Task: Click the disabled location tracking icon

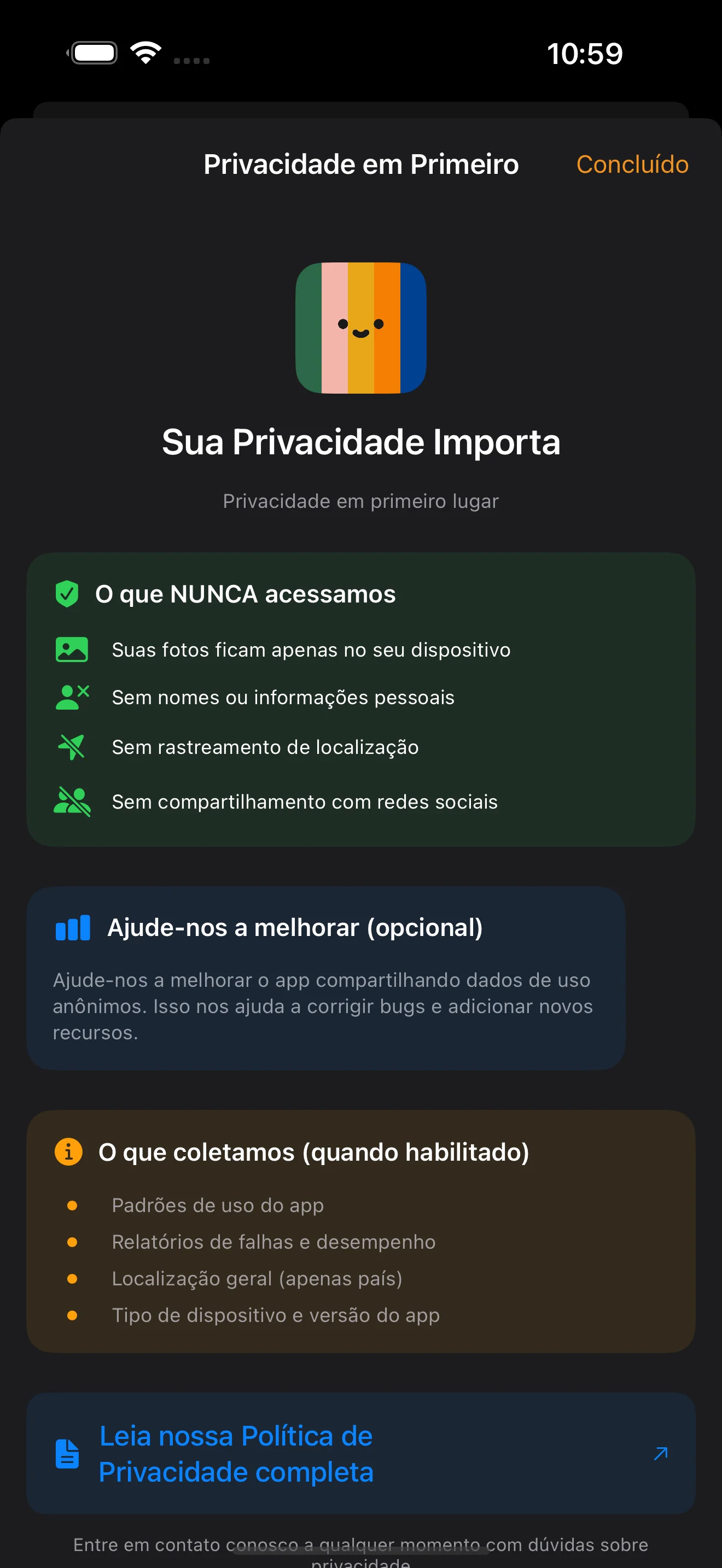Action: click(x=71, y=746)
